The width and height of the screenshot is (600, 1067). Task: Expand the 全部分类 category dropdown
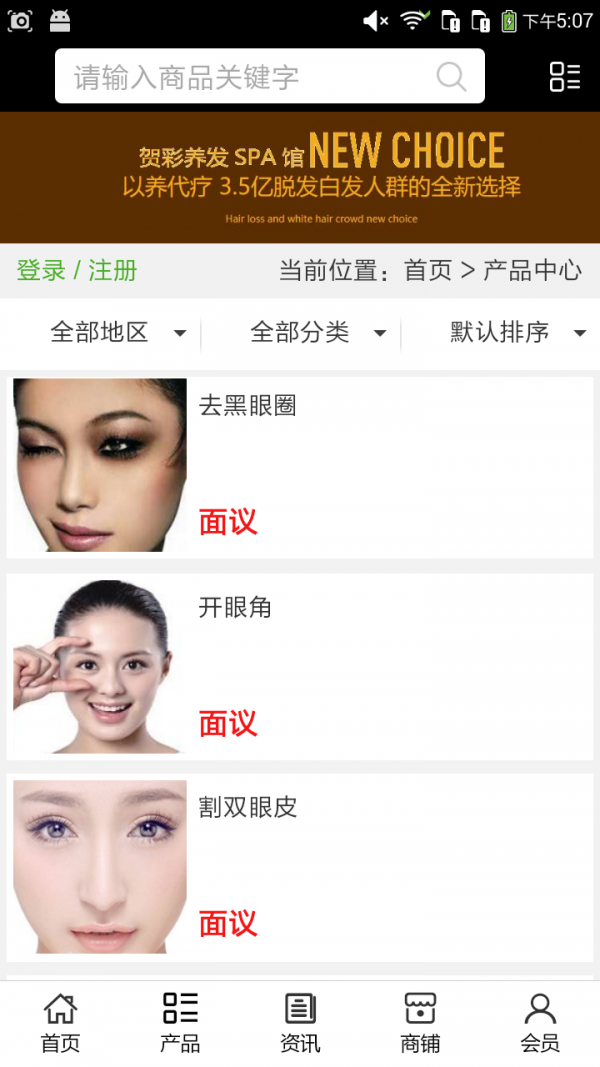tap(317, 333)
